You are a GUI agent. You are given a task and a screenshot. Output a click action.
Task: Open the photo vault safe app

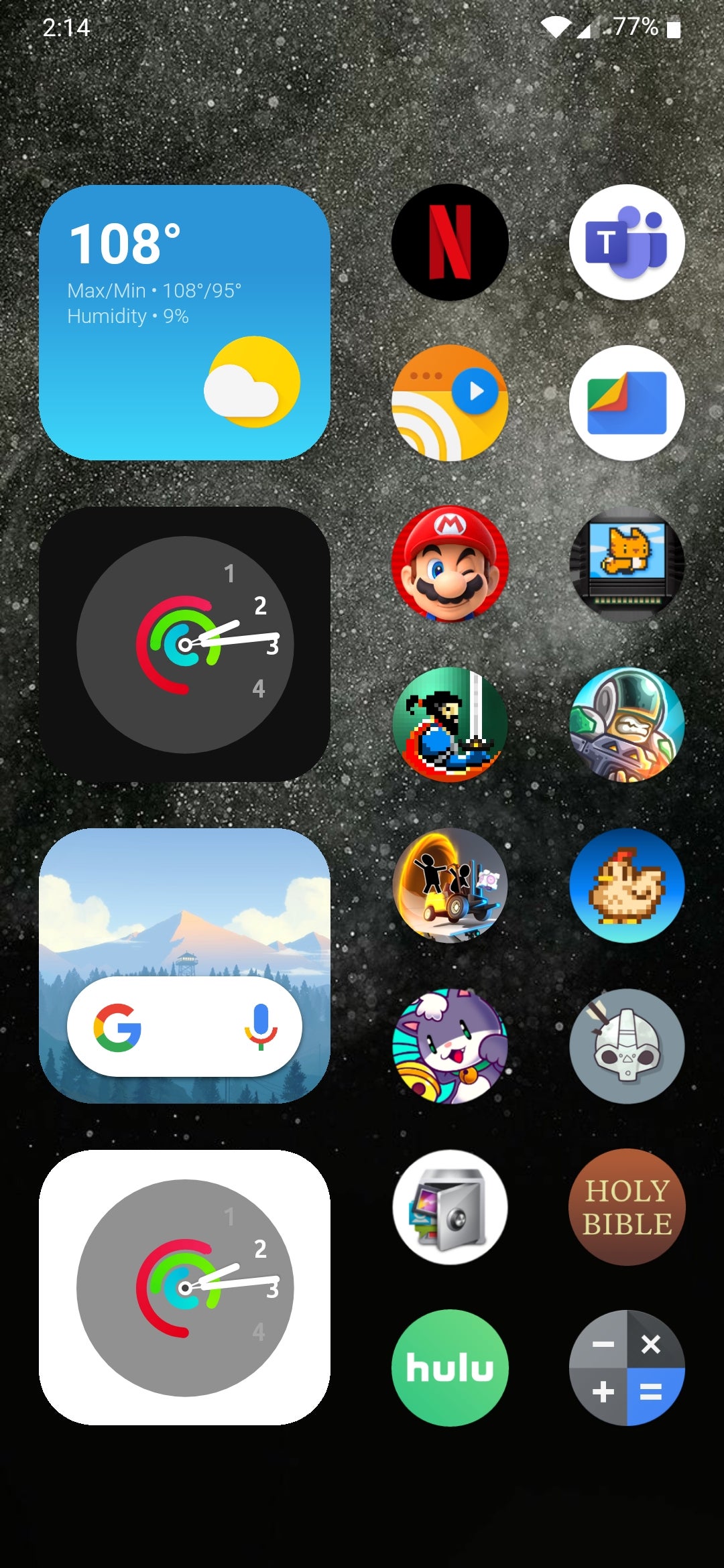(x=450, y=1207)
